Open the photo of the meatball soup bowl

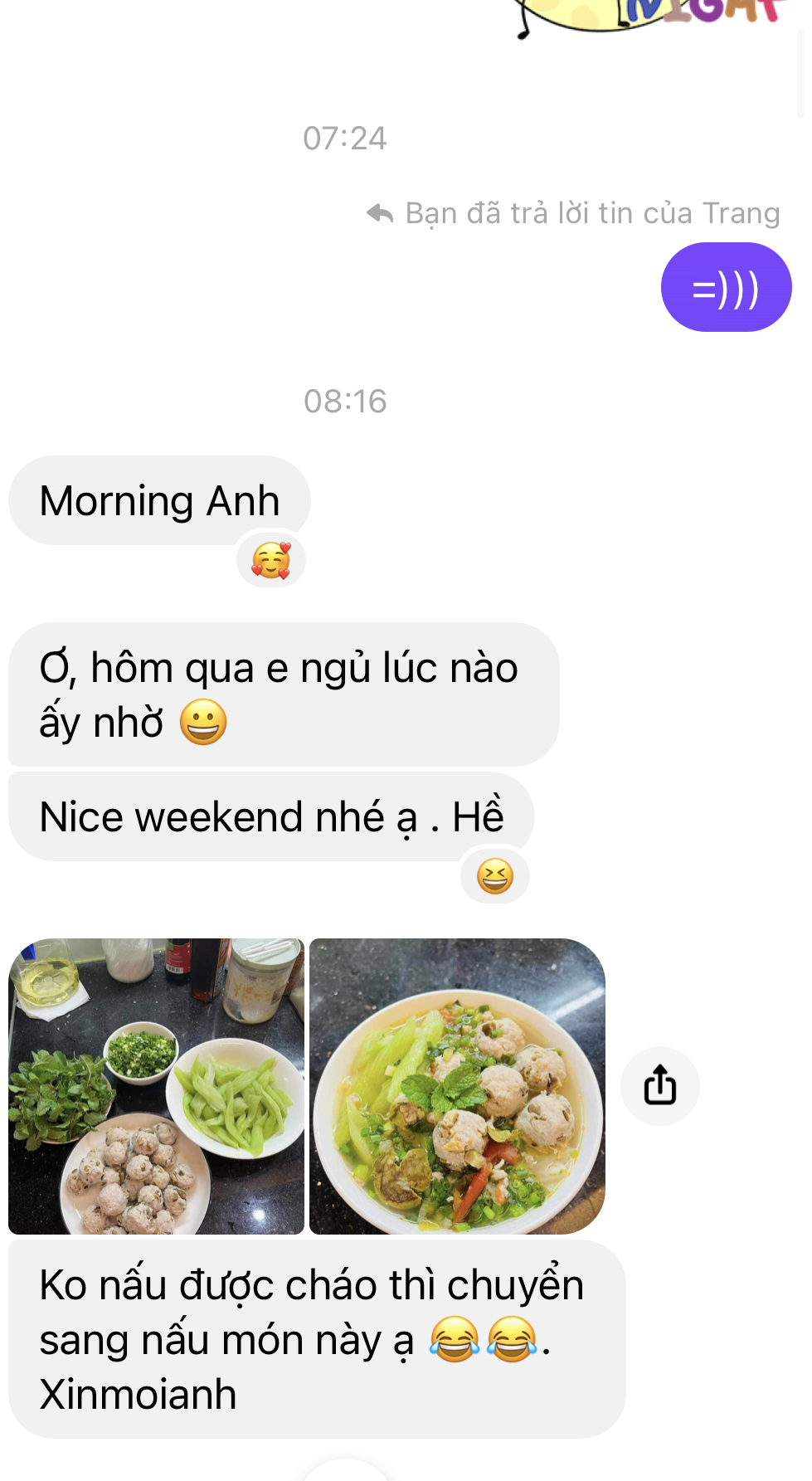457,1086
